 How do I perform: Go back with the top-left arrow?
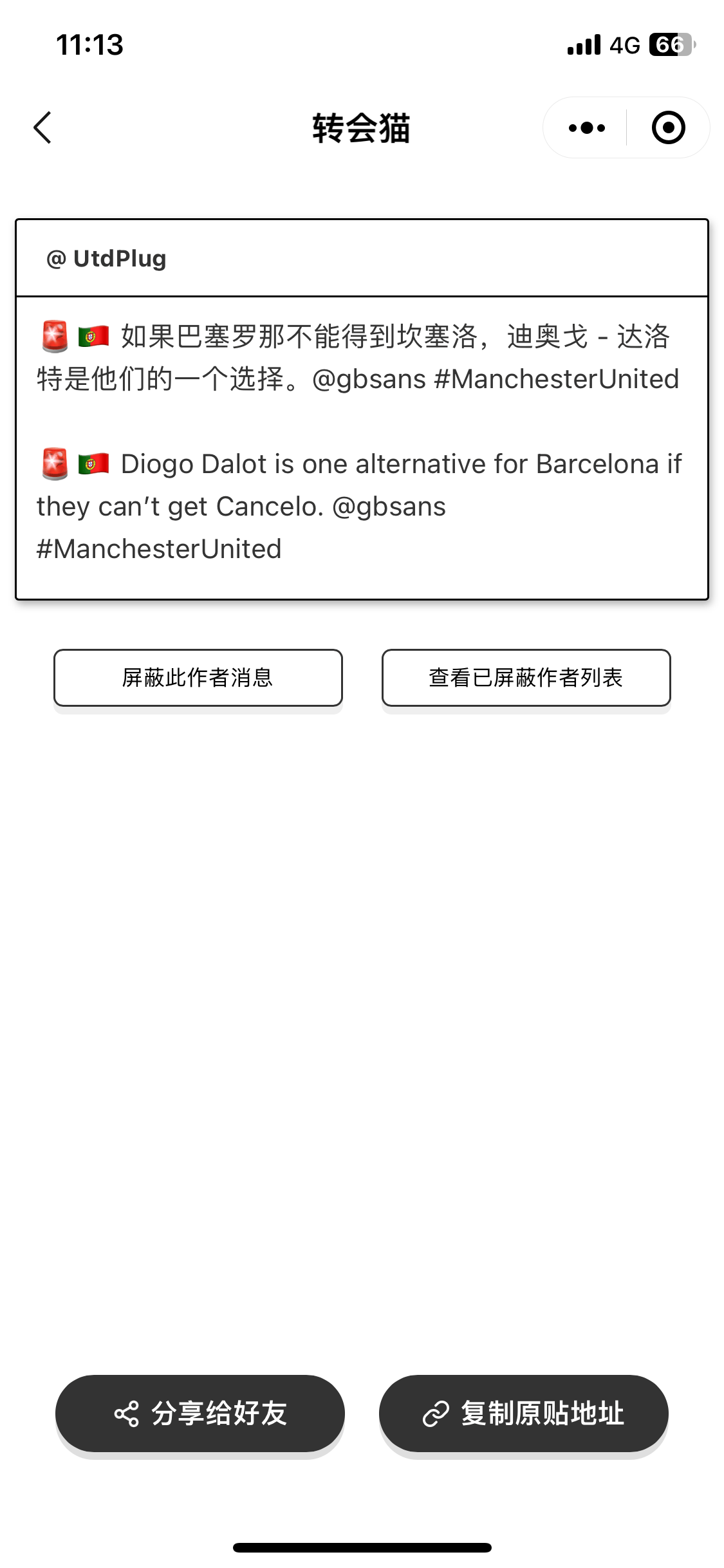tap(42, 127)
